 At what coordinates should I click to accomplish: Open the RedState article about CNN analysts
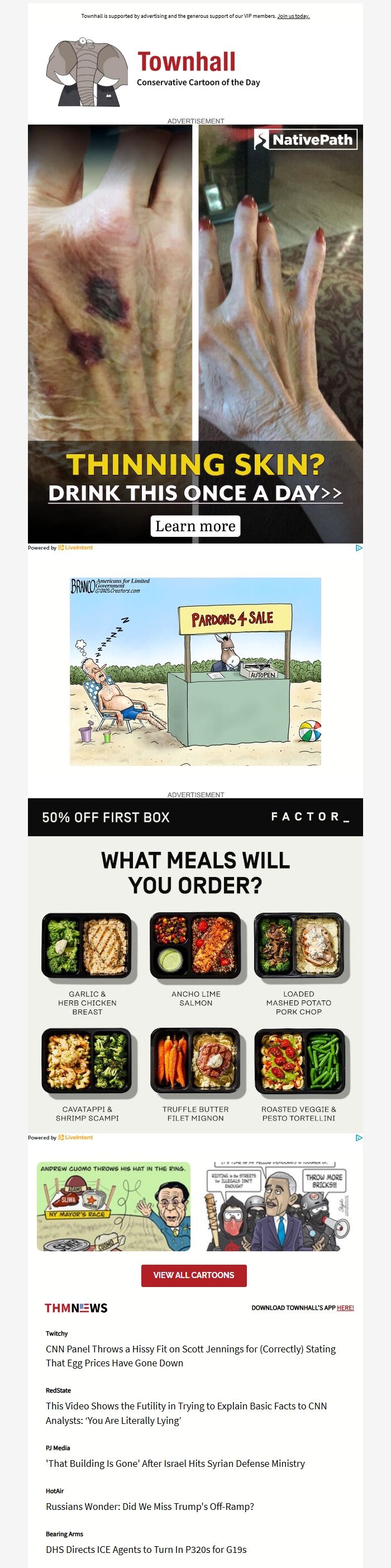(186, 1413)
